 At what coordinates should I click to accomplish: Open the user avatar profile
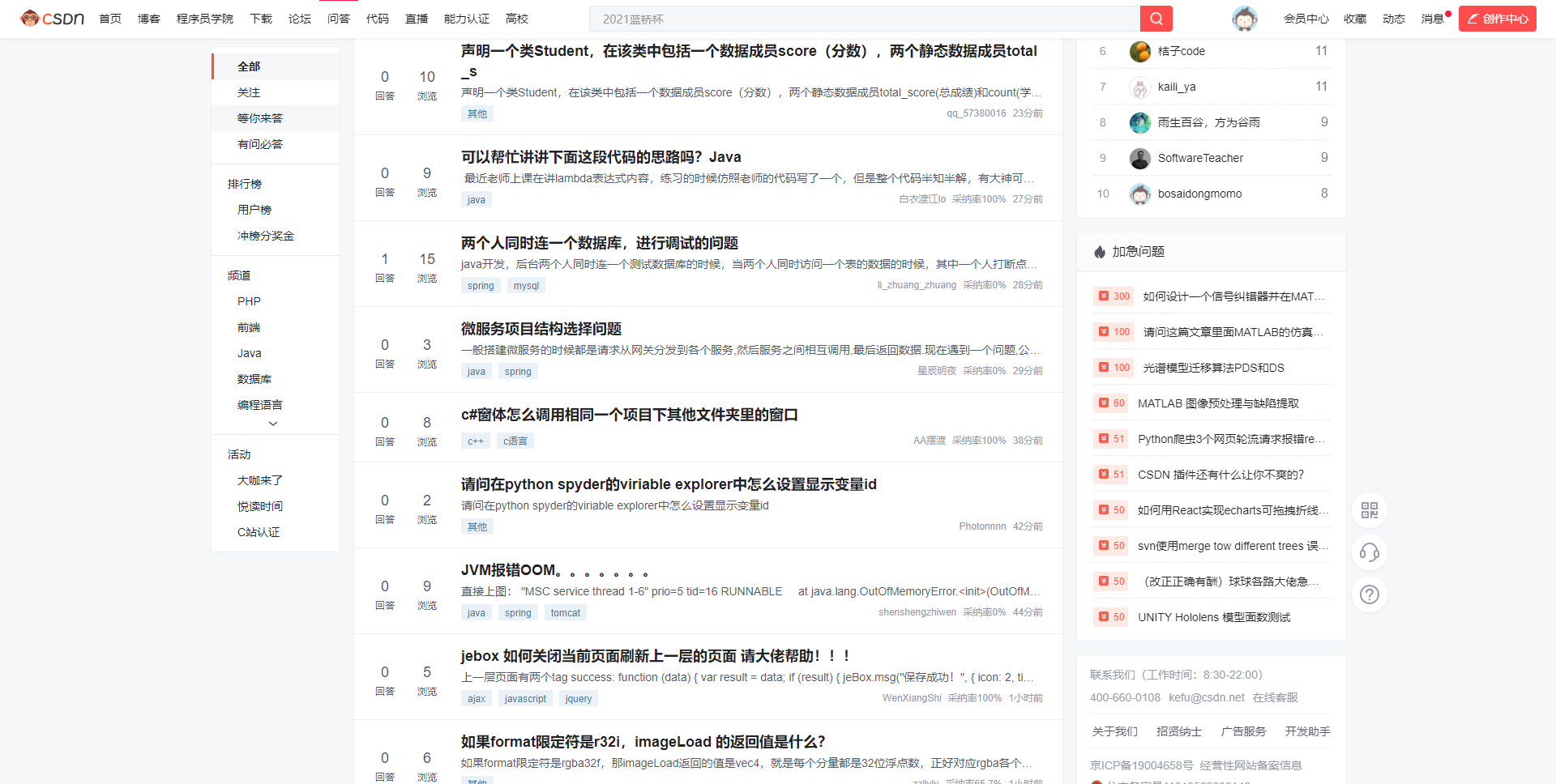[x=1244, y=19]
